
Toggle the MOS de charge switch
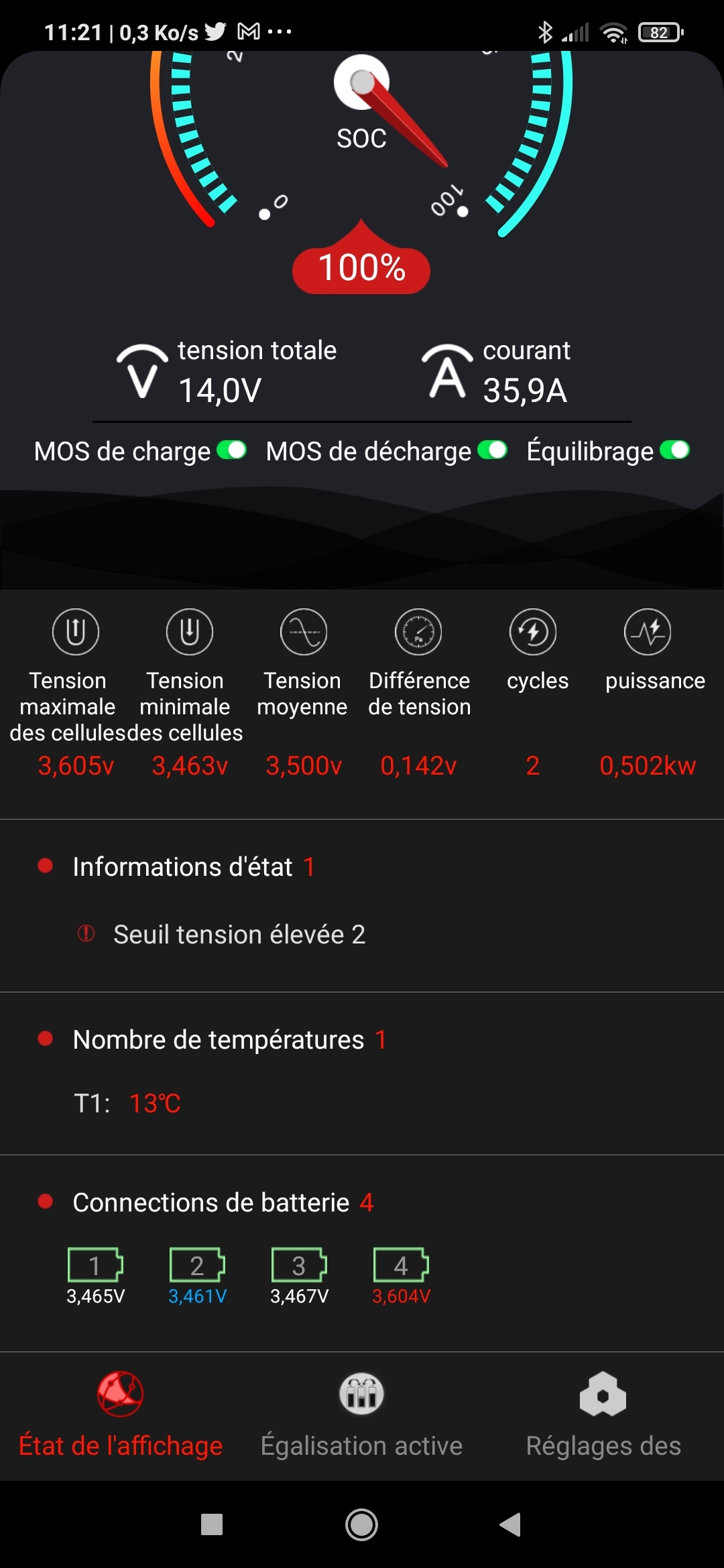(231, 450)
